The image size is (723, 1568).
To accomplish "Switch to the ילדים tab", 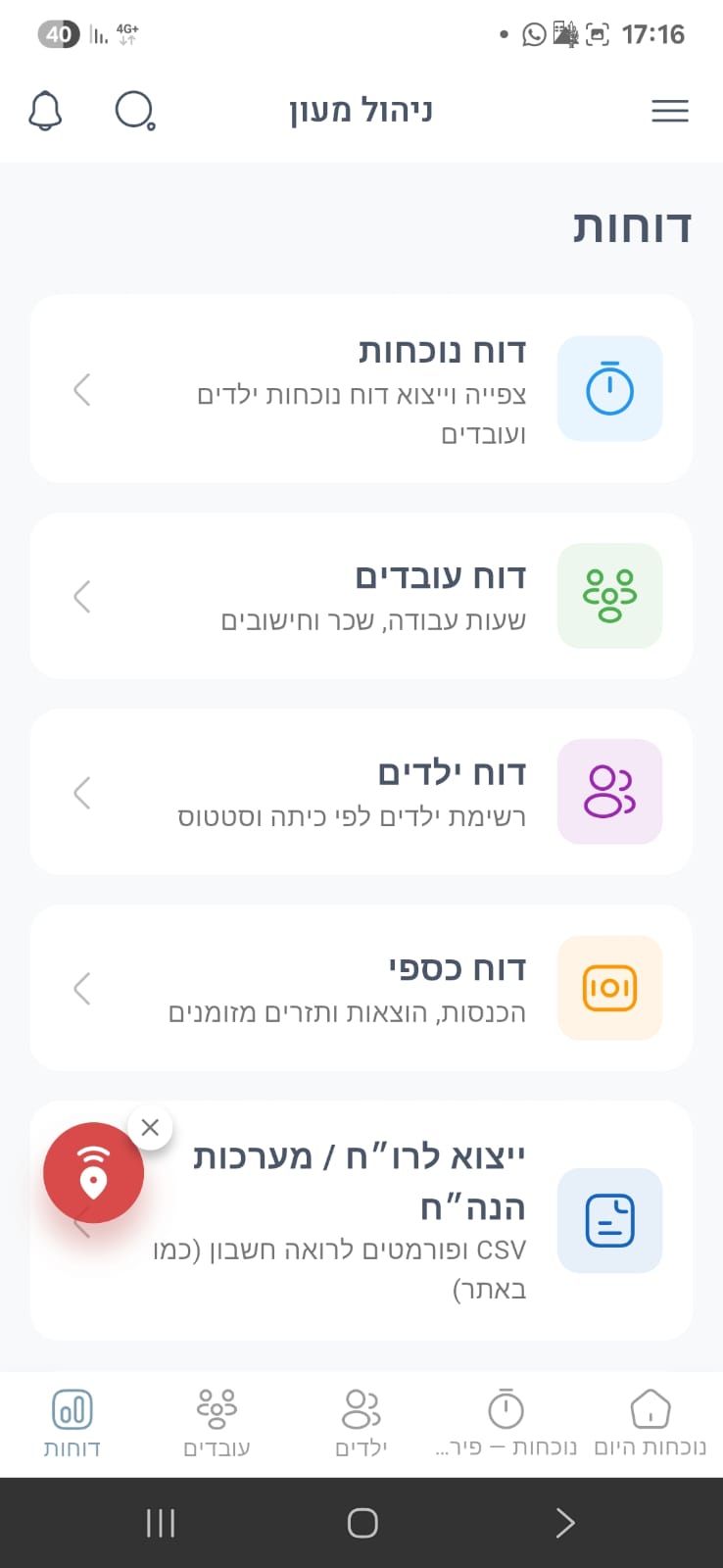I will tap(361, 1423).
